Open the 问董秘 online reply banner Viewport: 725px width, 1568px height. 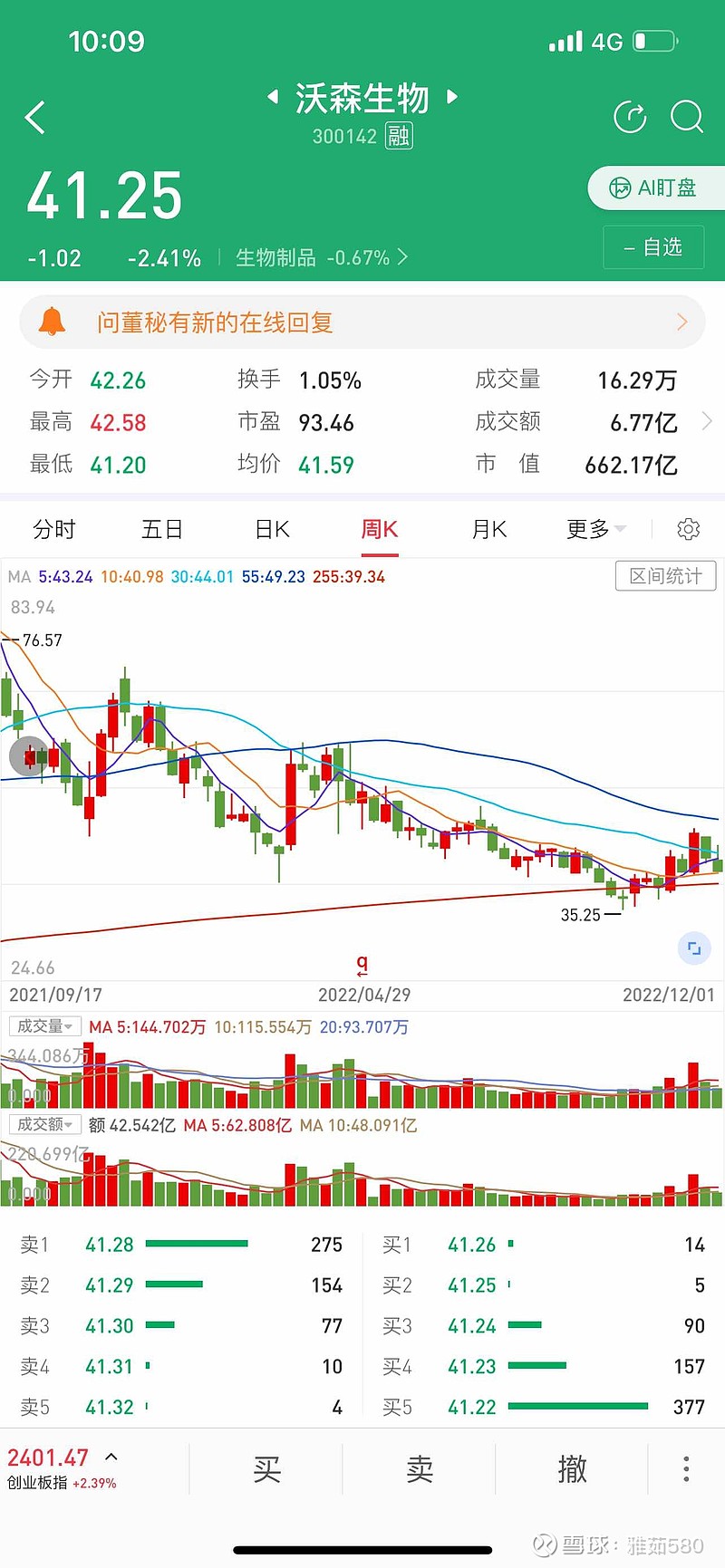coord(362,322)
